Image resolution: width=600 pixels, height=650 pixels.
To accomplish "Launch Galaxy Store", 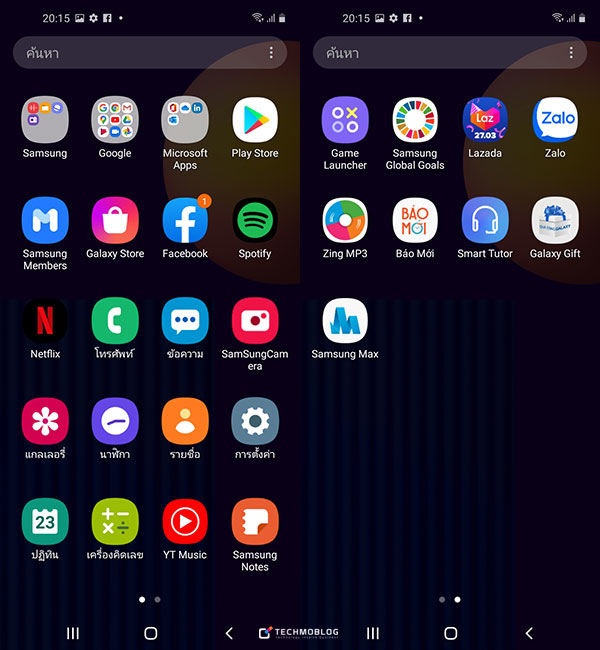I will click(x=115, y=221).
